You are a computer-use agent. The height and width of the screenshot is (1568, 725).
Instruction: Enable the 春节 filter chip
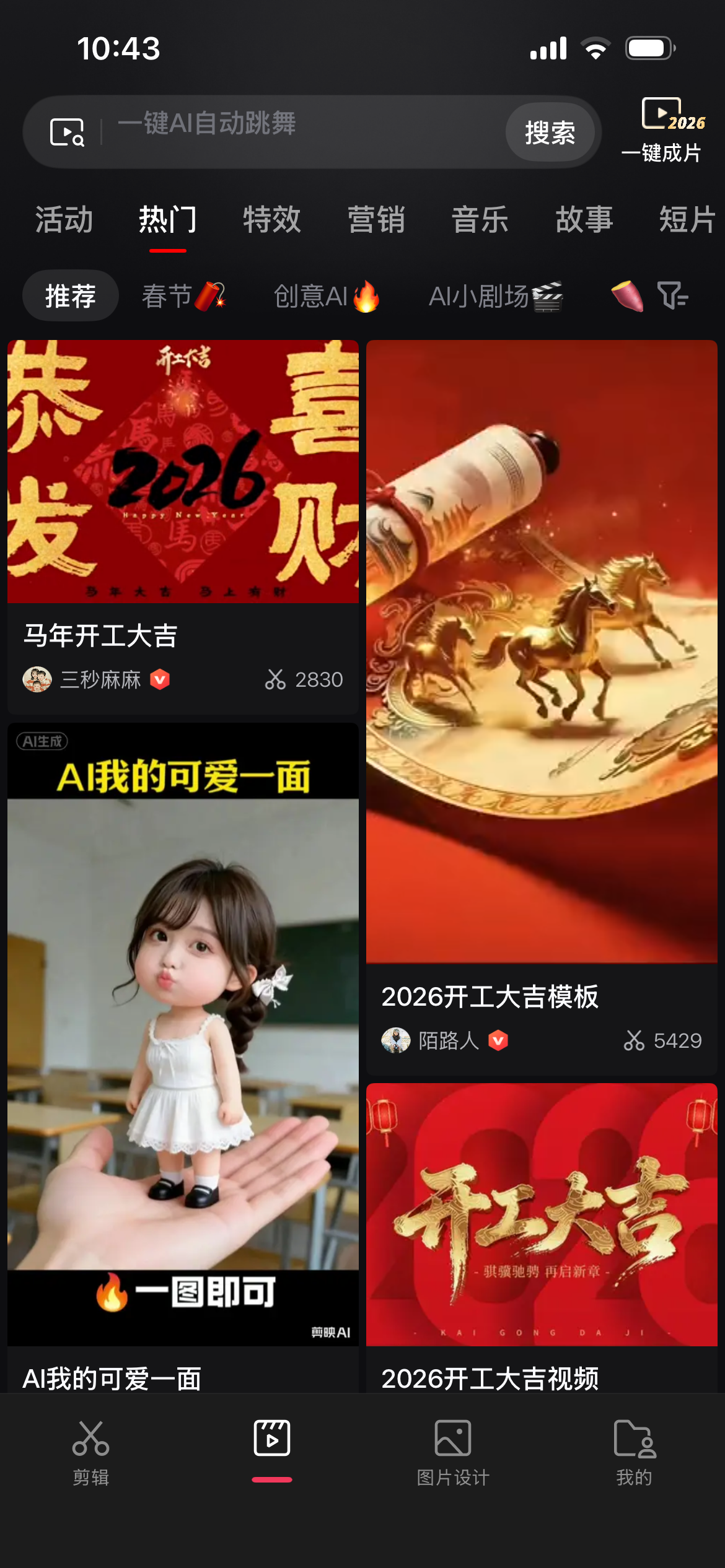182,295
